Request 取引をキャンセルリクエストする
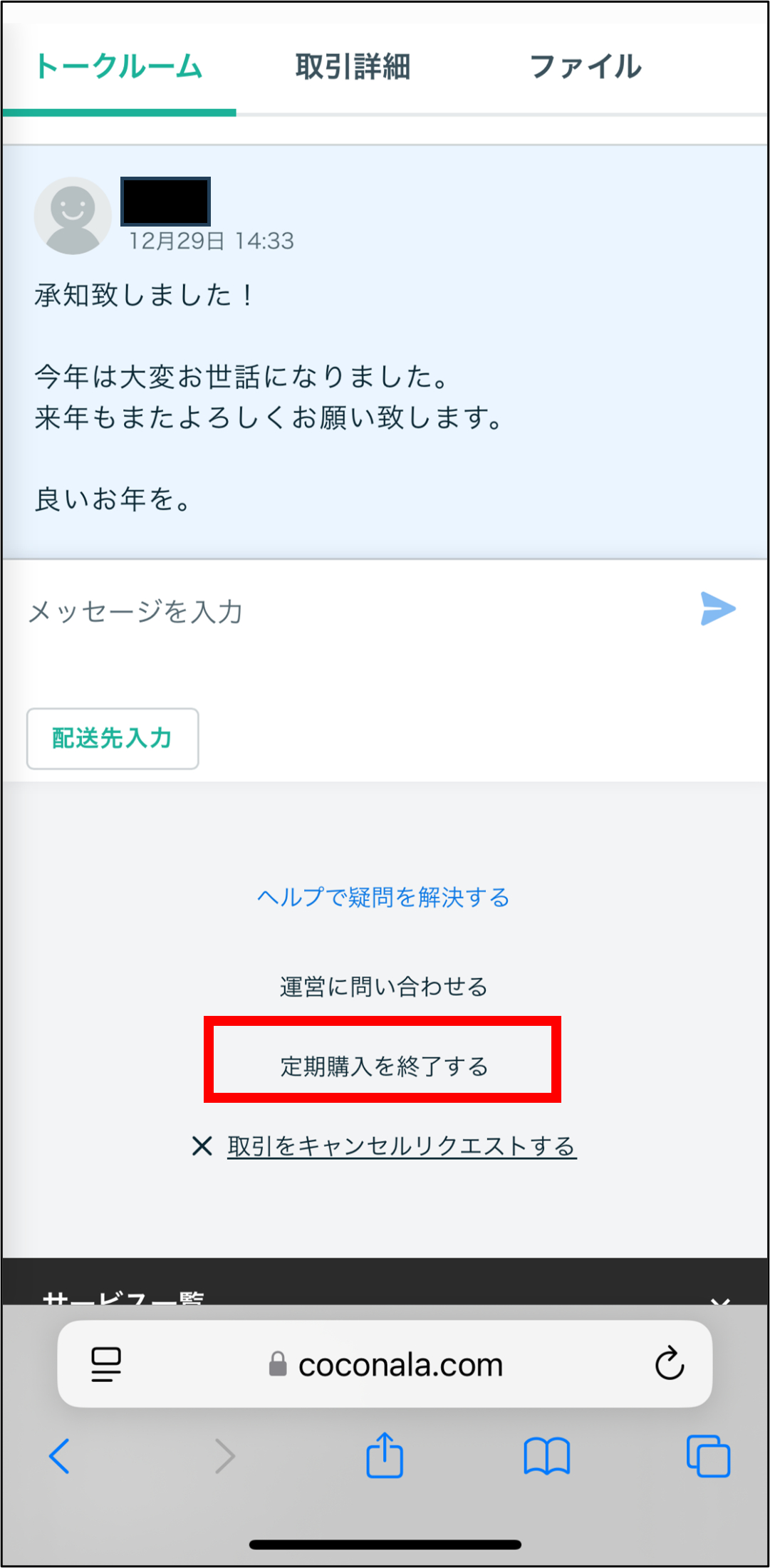 click(x=401, y=1146)
